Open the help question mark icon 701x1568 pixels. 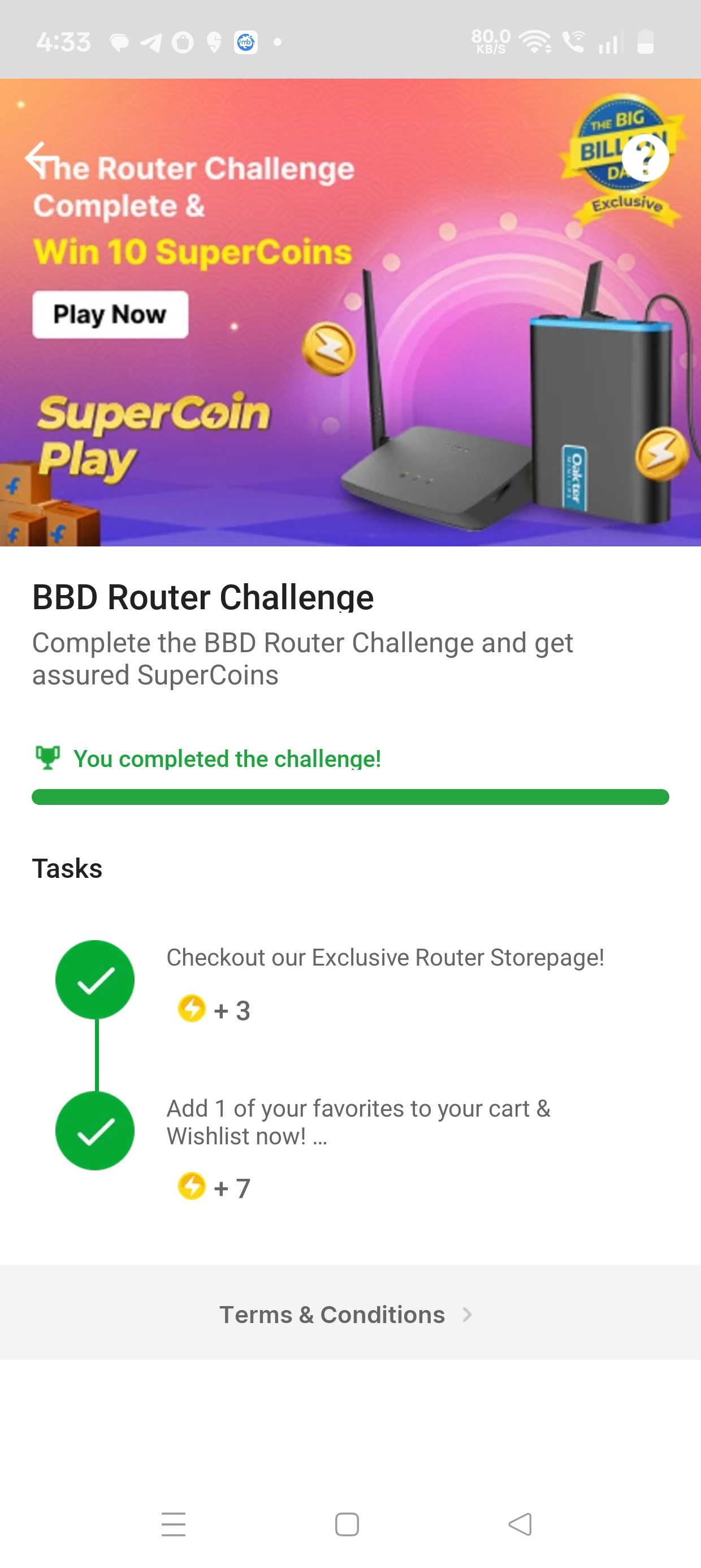click(x=645, y=158)
